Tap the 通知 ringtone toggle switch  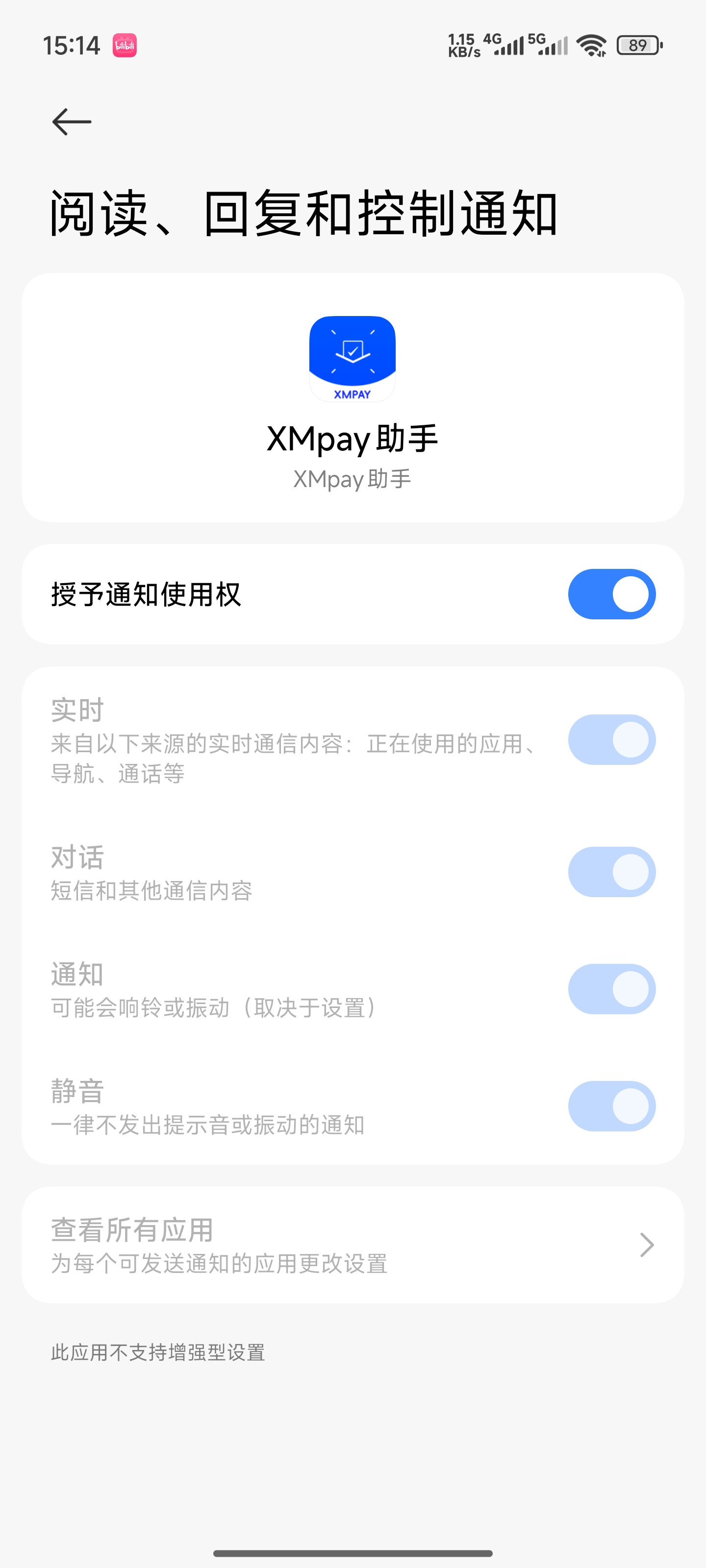coord(611,989)
